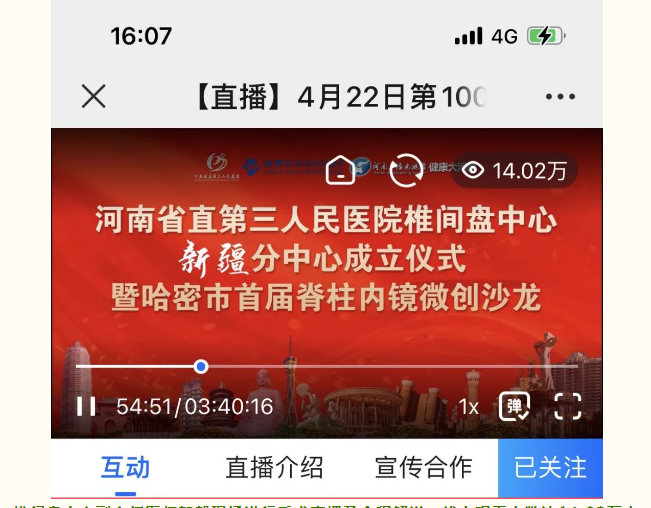651x508 pixels.
Task: Change the 1x playback speed
Action: [468, 407]
